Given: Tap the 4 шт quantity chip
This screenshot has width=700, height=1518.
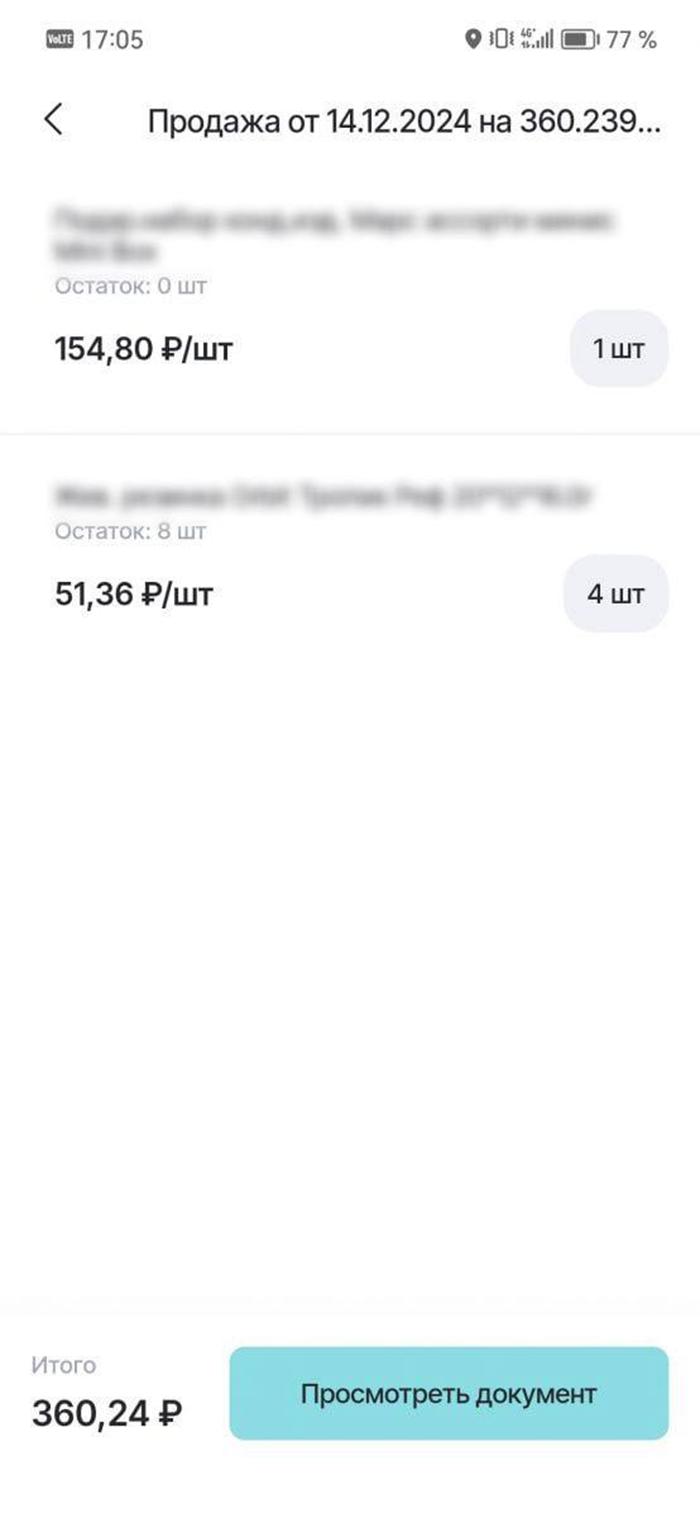Looking at the screenshot, I should coord(616,593).
